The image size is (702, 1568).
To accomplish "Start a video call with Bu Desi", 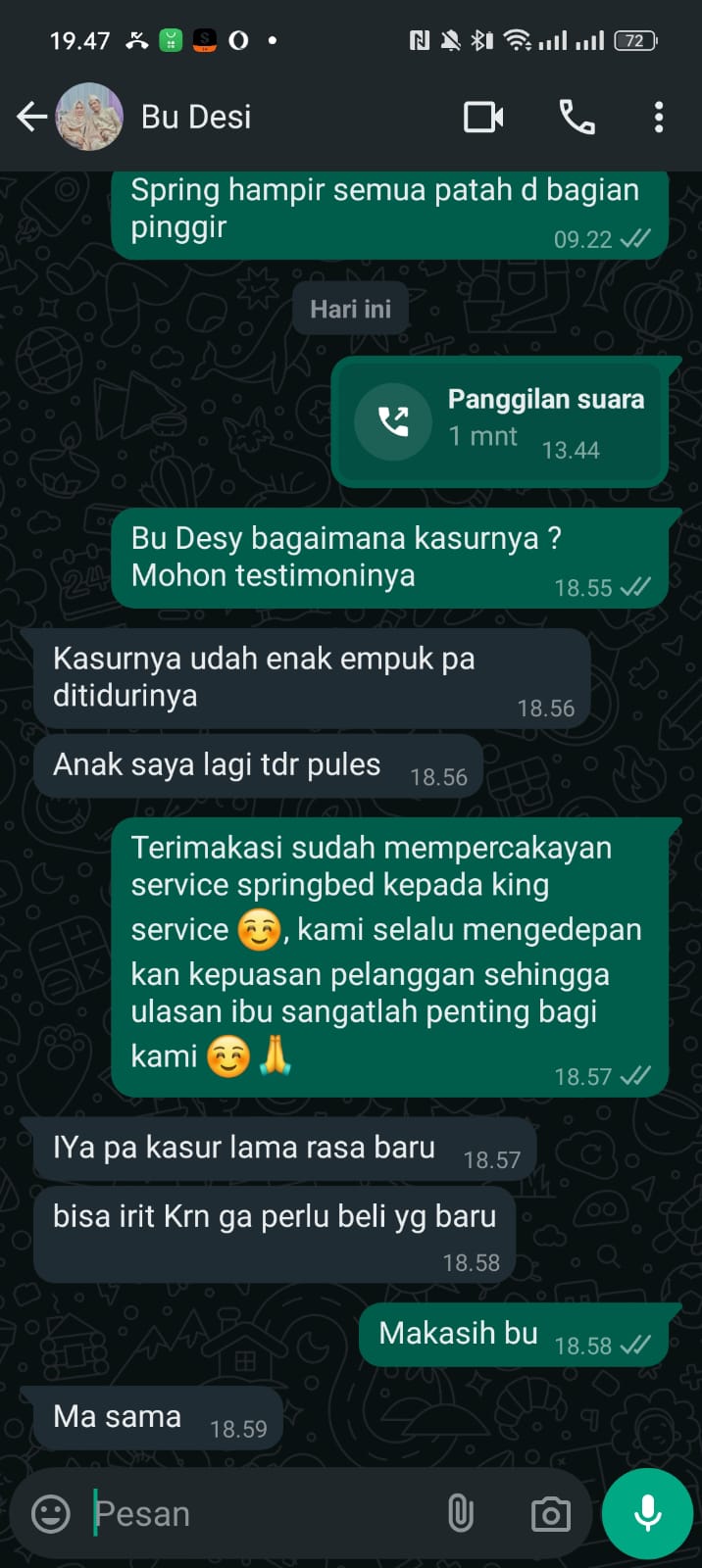I will pyautogui.click(x=483, y=117).
